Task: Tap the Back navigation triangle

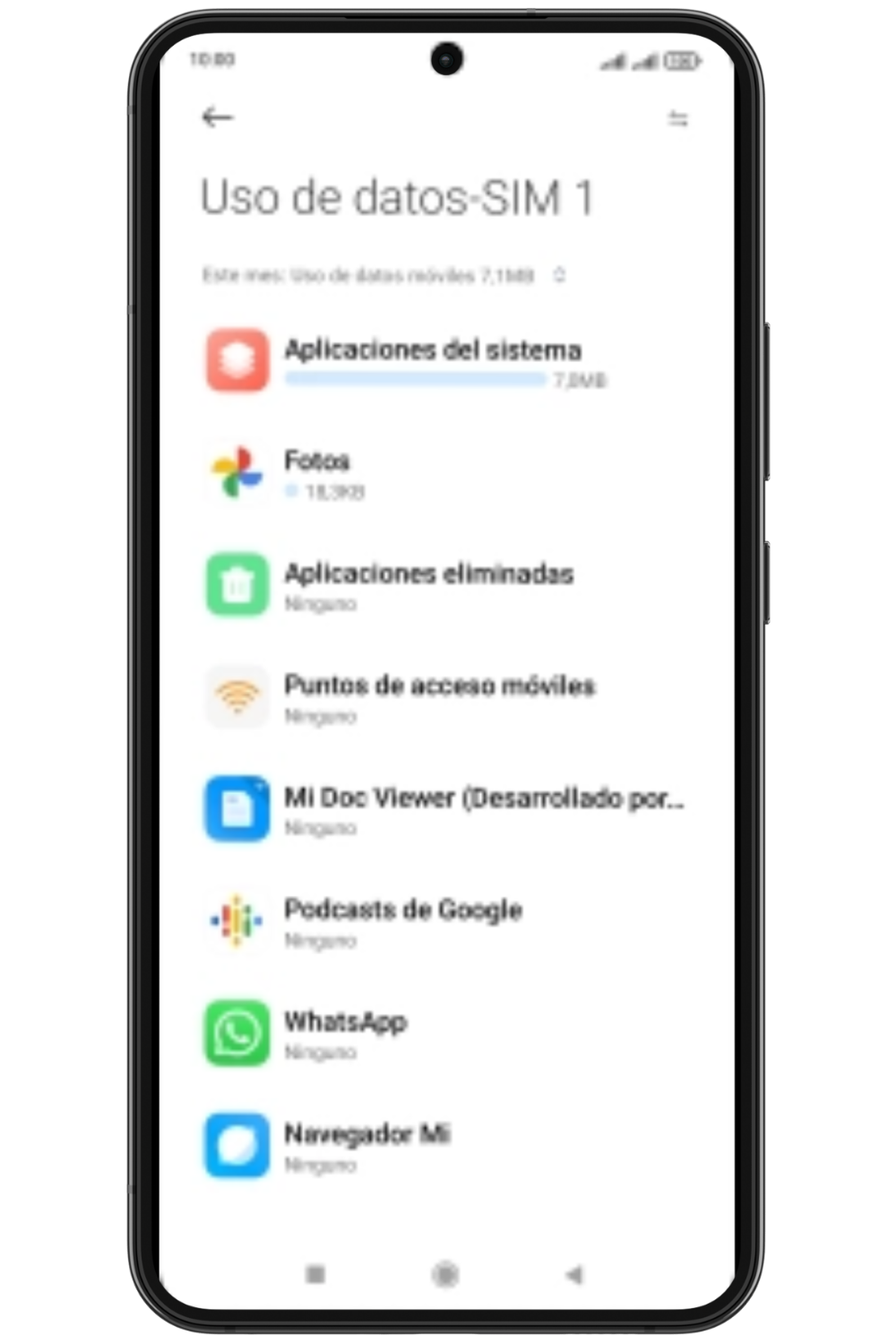Action: (x=573, y=1271)
